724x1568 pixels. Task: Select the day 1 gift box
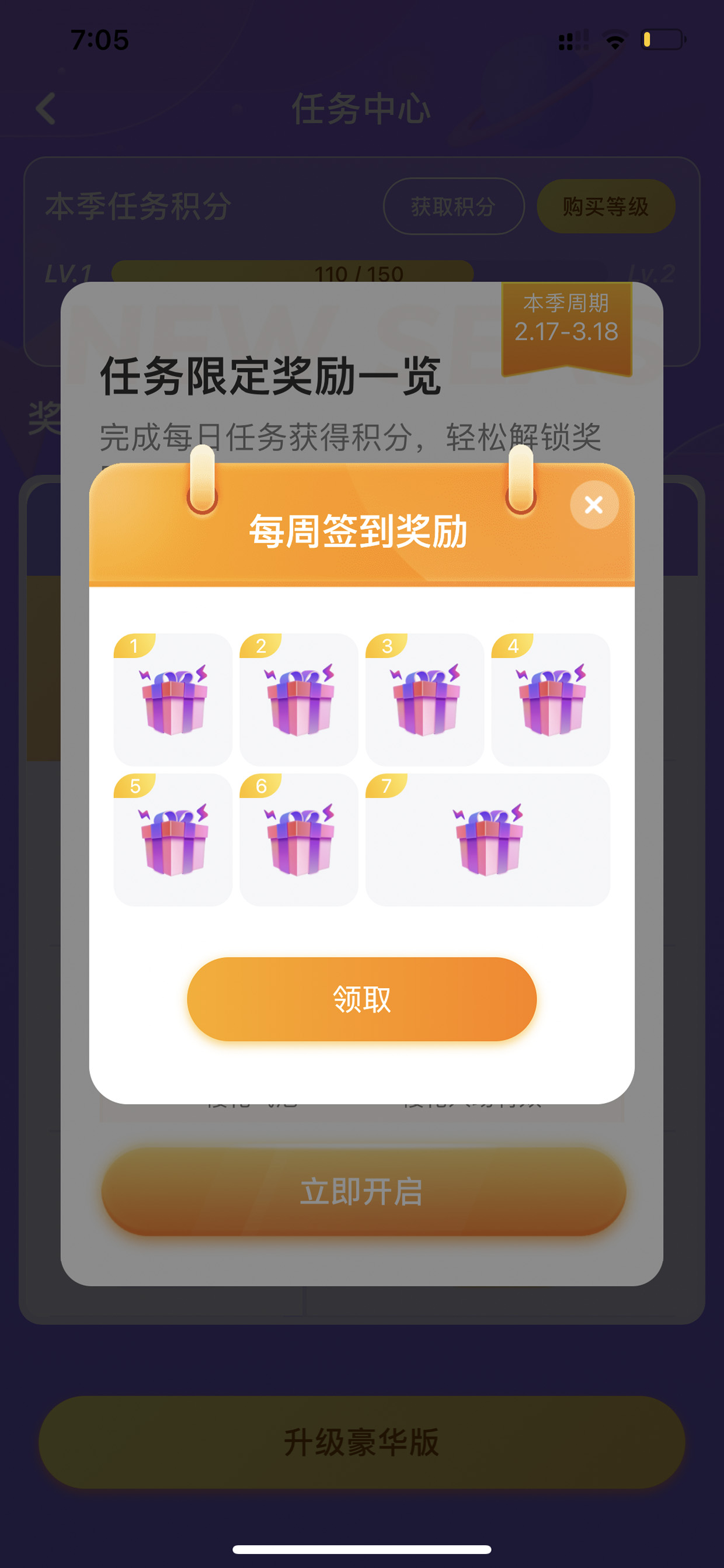(x=173, y=699)
